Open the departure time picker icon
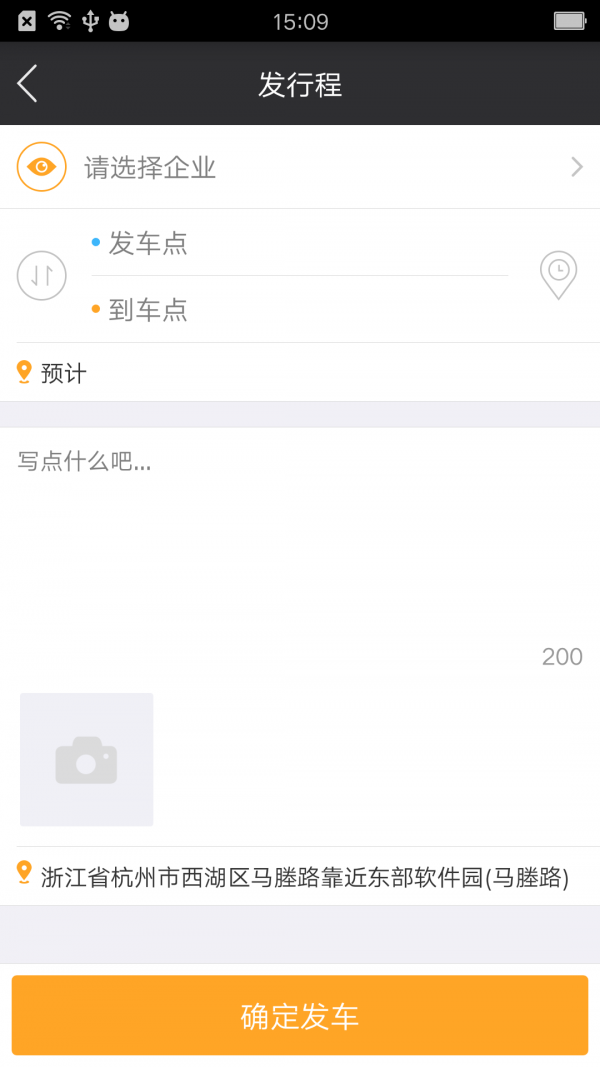Viewport: 600px width, 1067px height. click(x=558, y=275)
